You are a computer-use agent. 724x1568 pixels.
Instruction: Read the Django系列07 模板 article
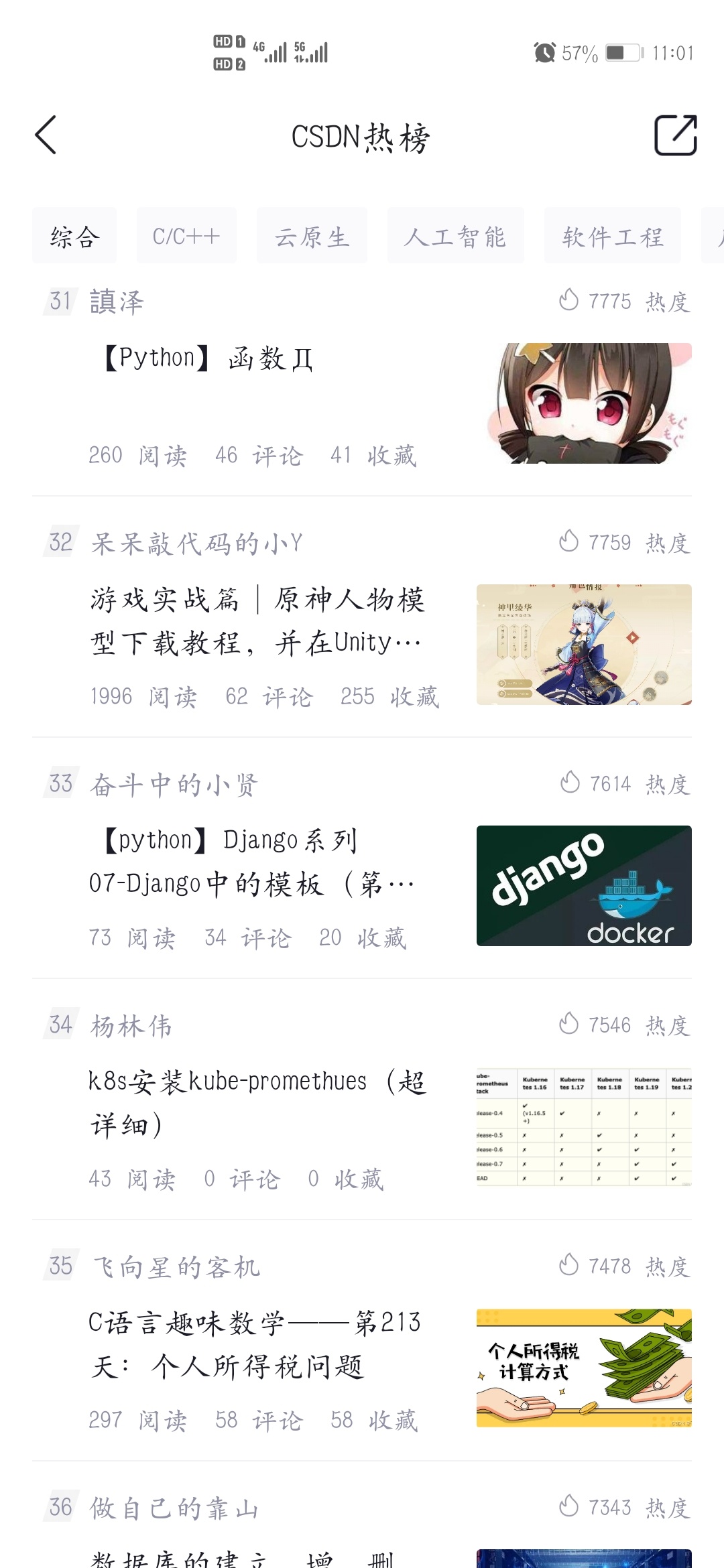(x=252, y=862)
